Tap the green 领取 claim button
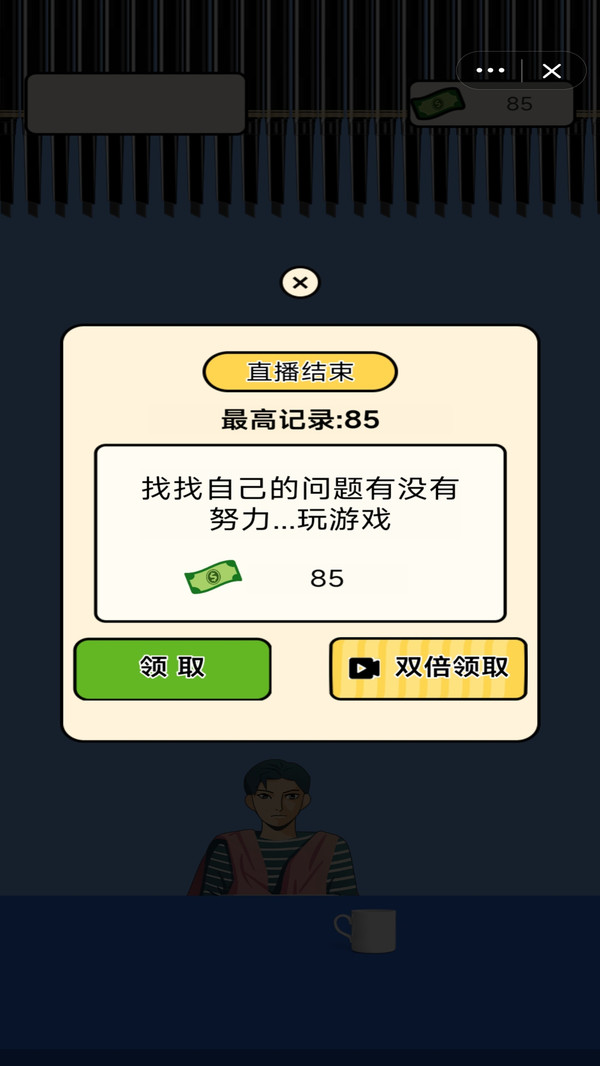 172,668
